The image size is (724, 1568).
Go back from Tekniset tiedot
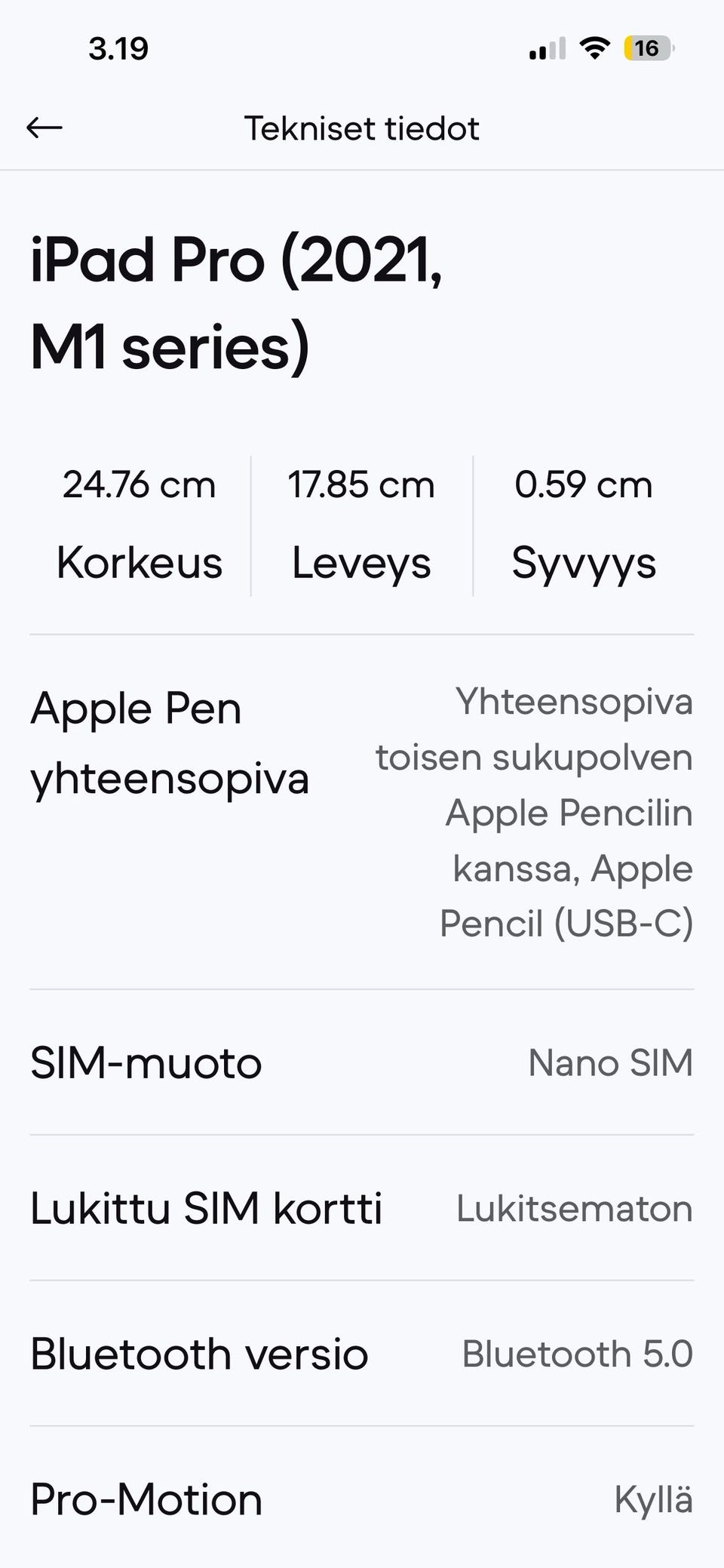44,128
